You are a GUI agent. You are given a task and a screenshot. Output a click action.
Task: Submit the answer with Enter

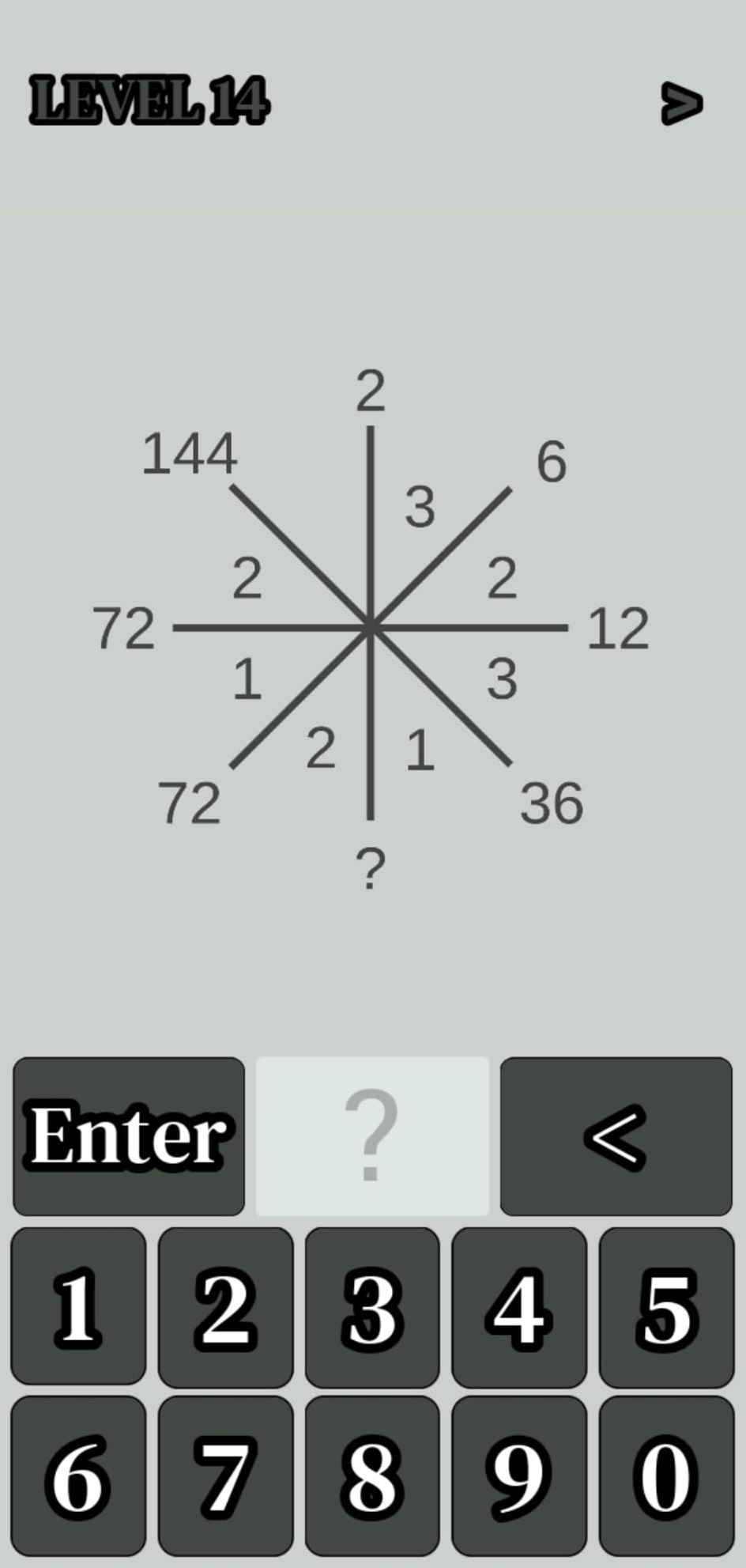click(129, 1136)
